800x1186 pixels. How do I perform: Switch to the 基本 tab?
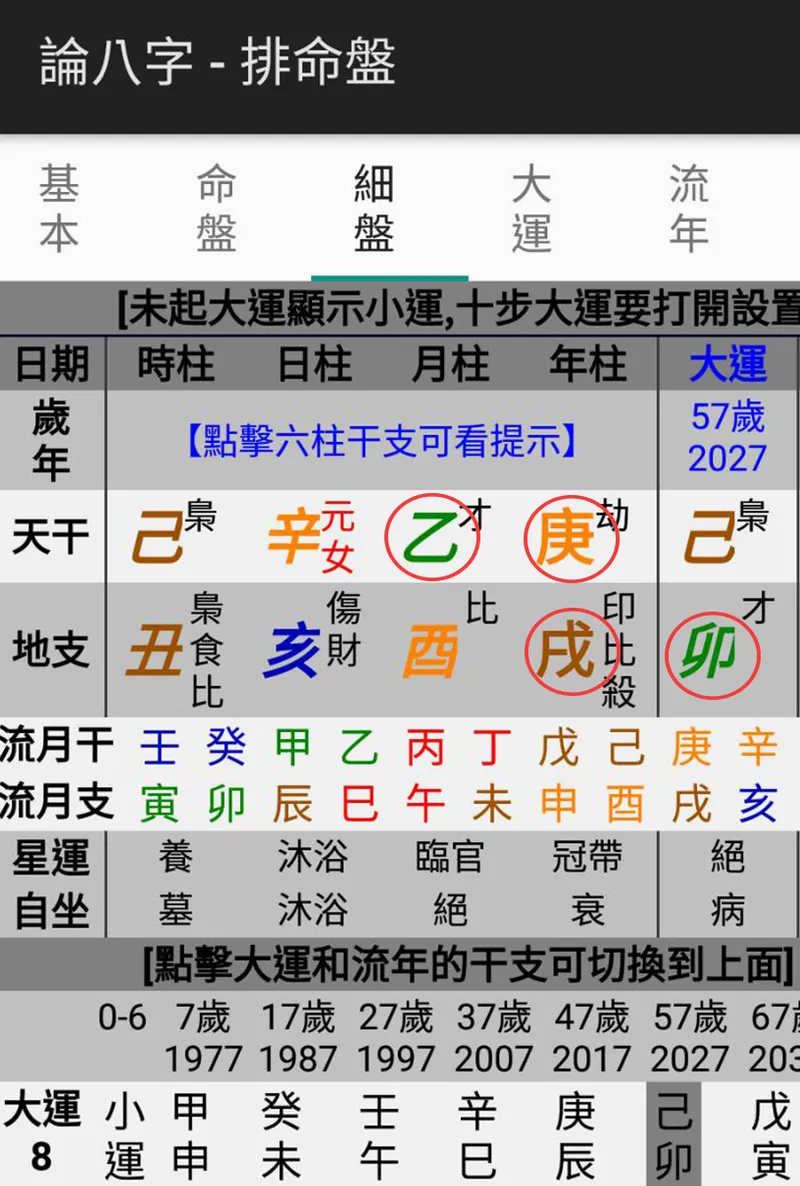coord(59,209)
